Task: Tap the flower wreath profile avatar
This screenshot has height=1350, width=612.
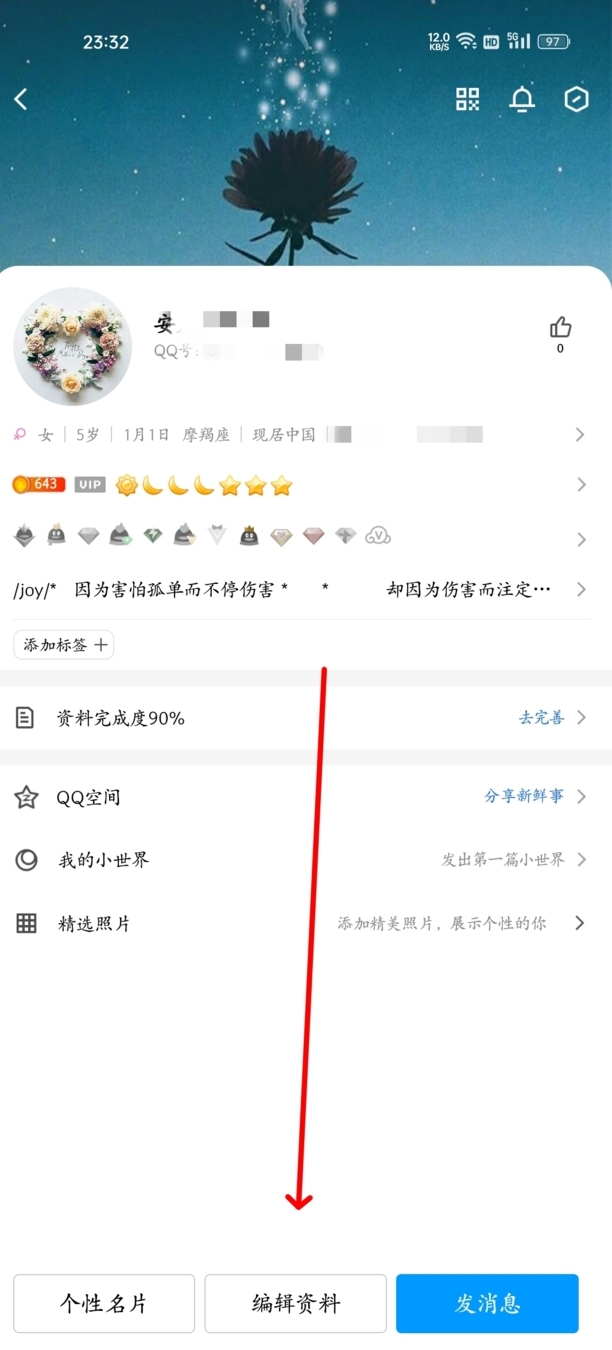Action: [73, 346]
